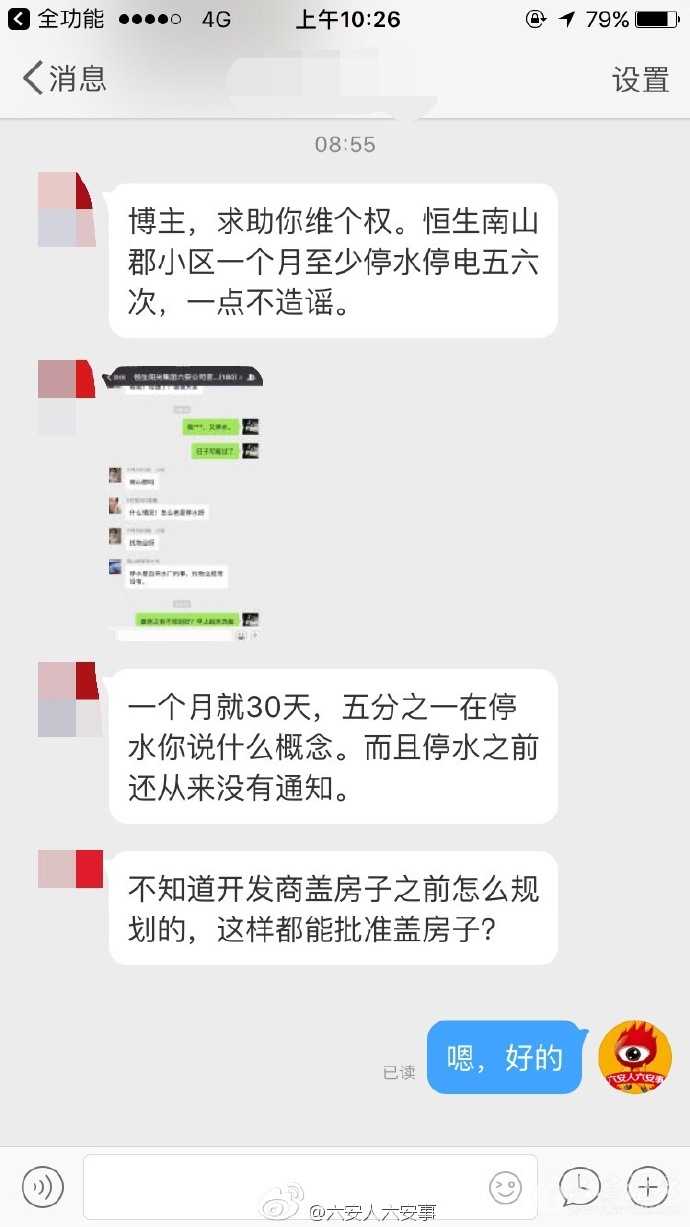Open the shared chat screenshot image
The image size is (690, 1227).
coord(186,502)
